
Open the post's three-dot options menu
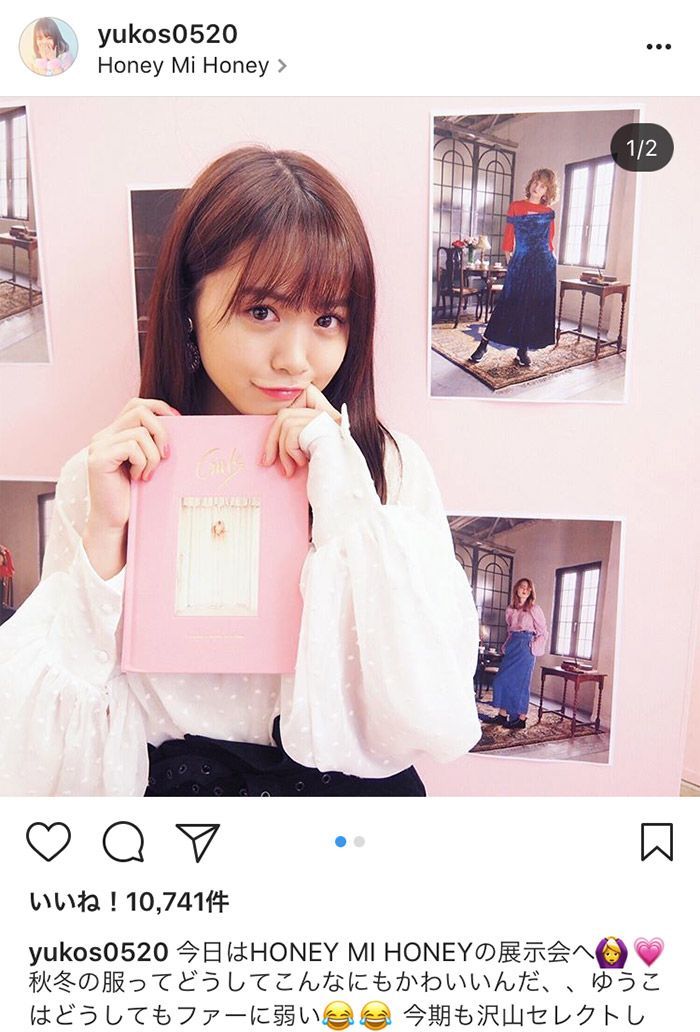coord(658,47)
